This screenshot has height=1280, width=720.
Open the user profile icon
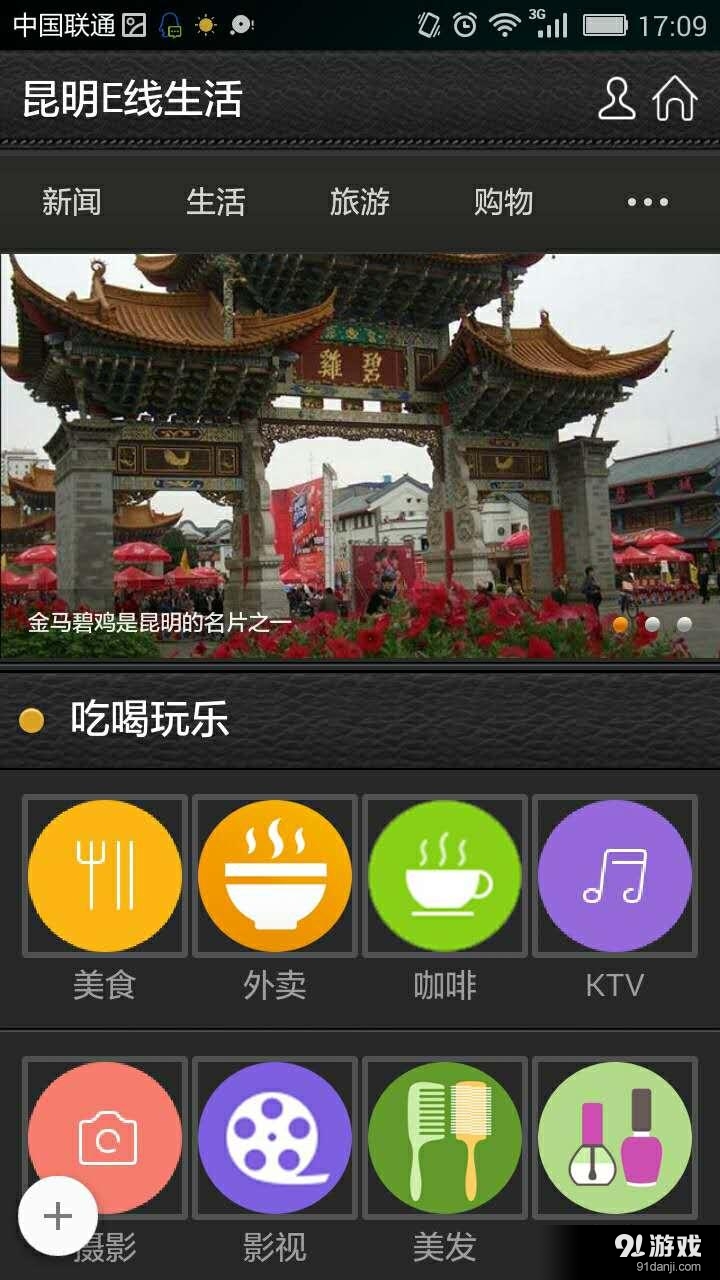click(x=617, y=97)
